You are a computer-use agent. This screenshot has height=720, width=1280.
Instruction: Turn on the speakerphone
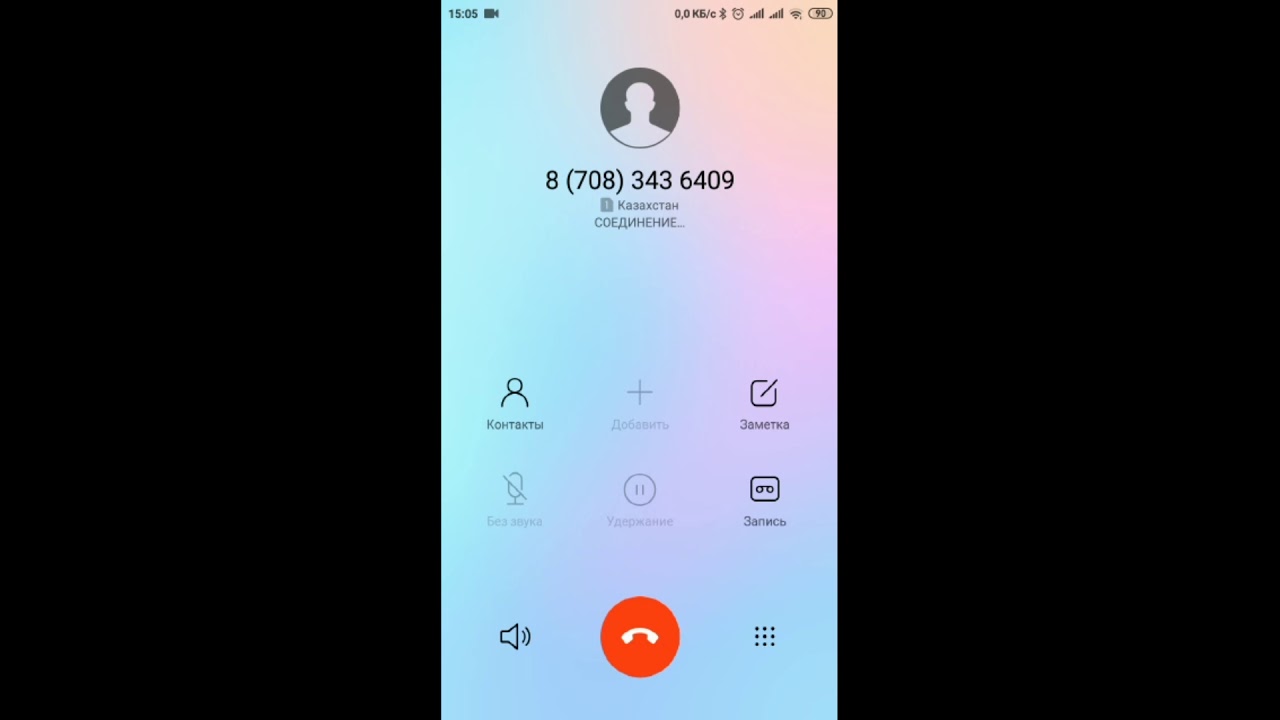(515, 637)
